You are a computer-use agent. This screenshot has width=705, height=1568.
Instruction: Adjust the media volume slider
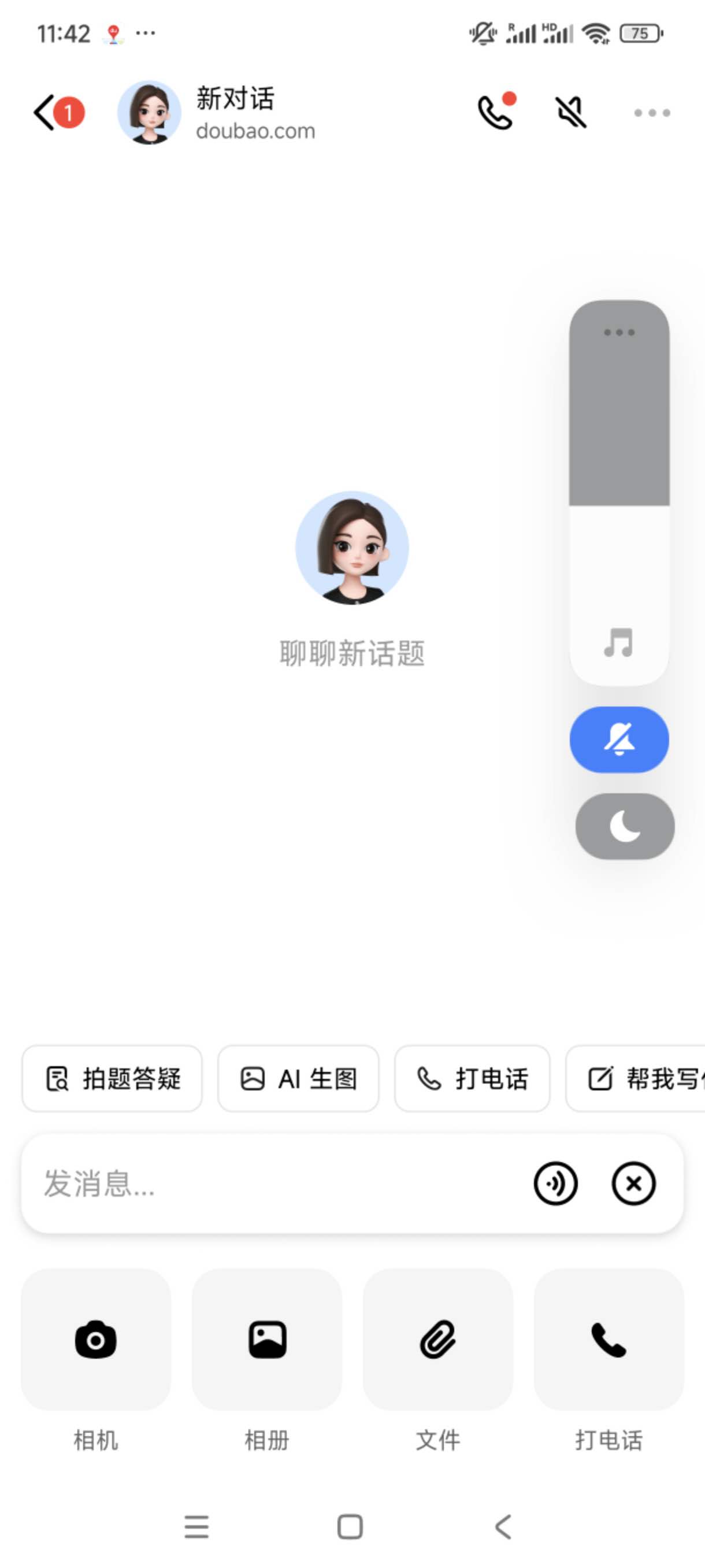[x=619, y=505]
